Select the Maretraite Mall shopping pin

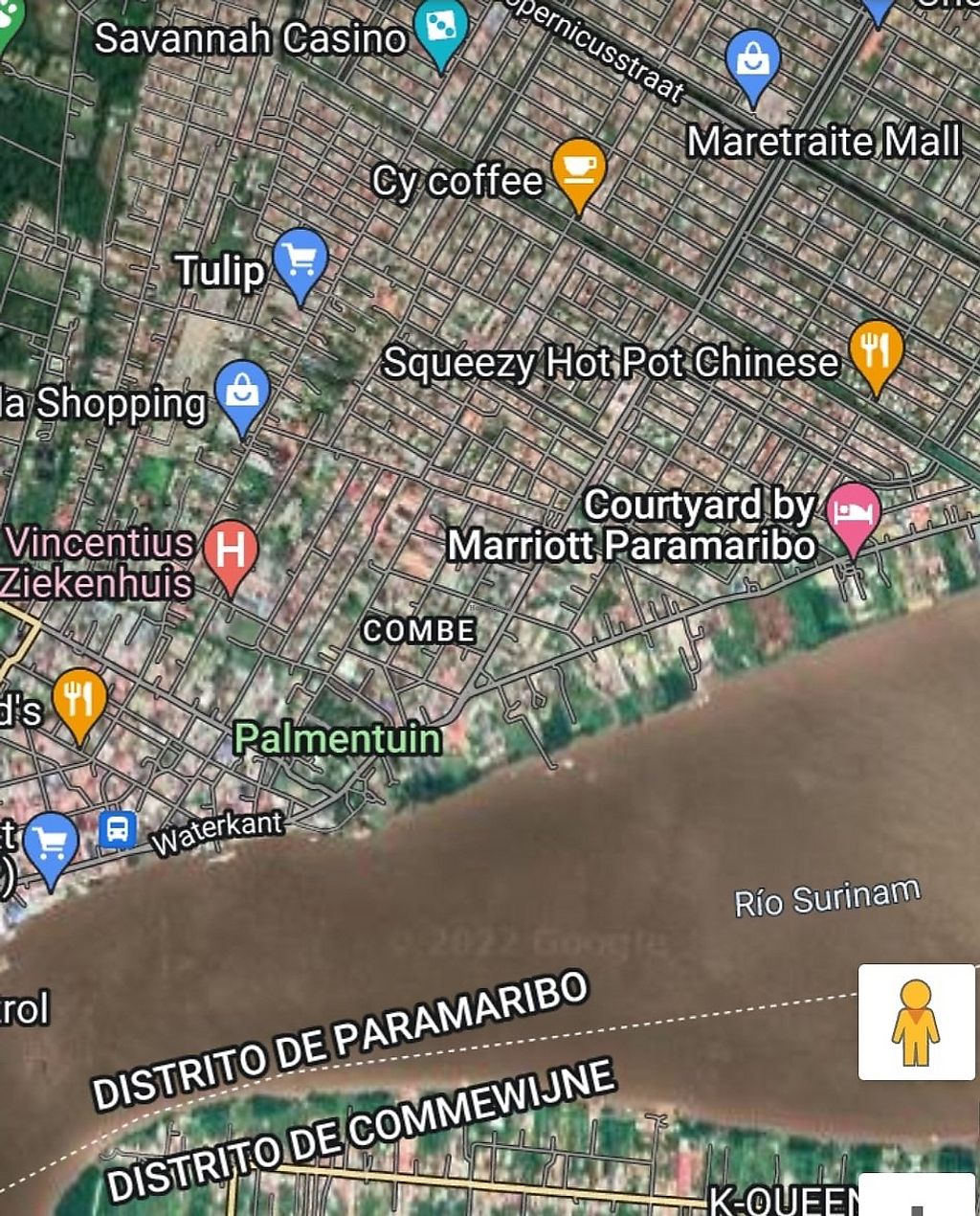tap(753, 61)
